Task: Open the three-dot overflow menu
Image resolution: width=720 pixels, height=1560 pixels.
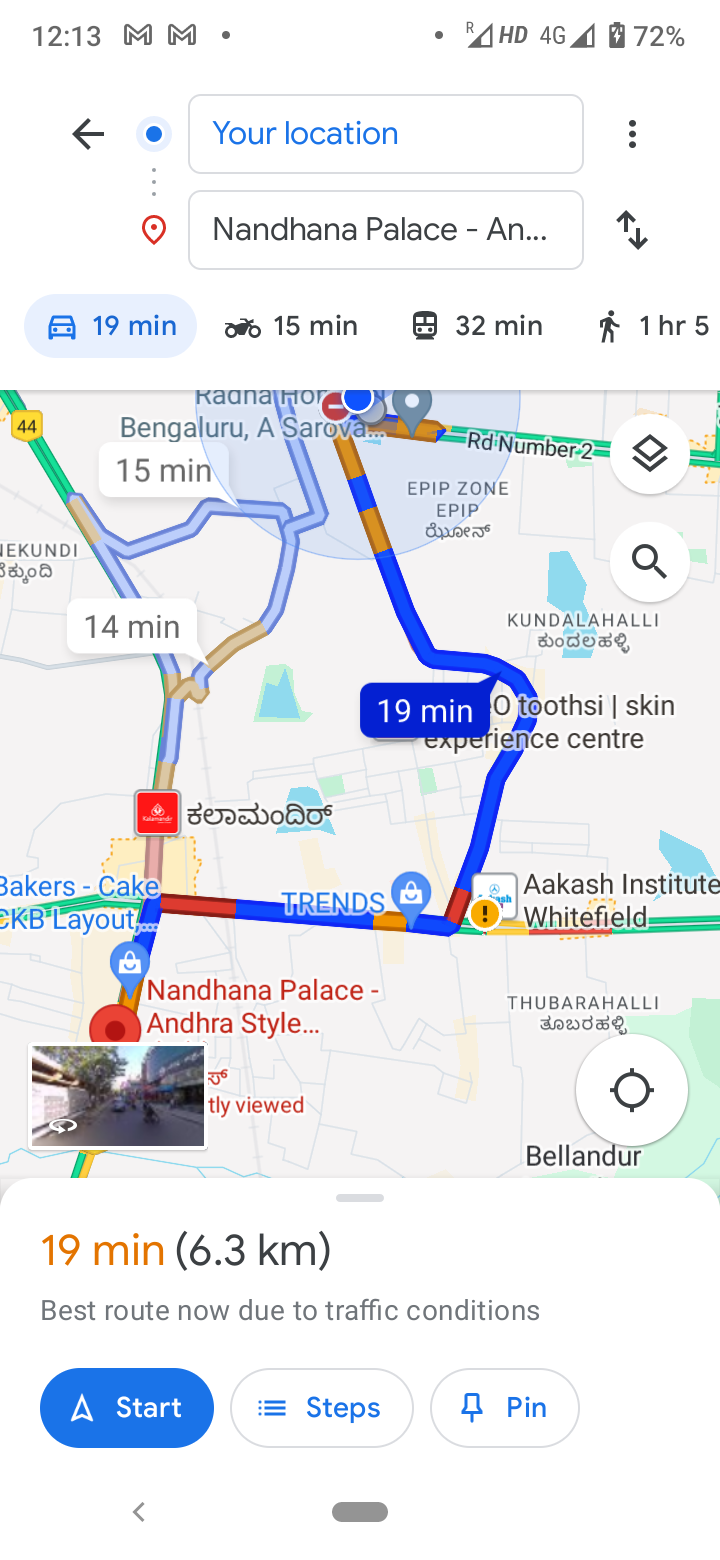Action: click(632, 134)
